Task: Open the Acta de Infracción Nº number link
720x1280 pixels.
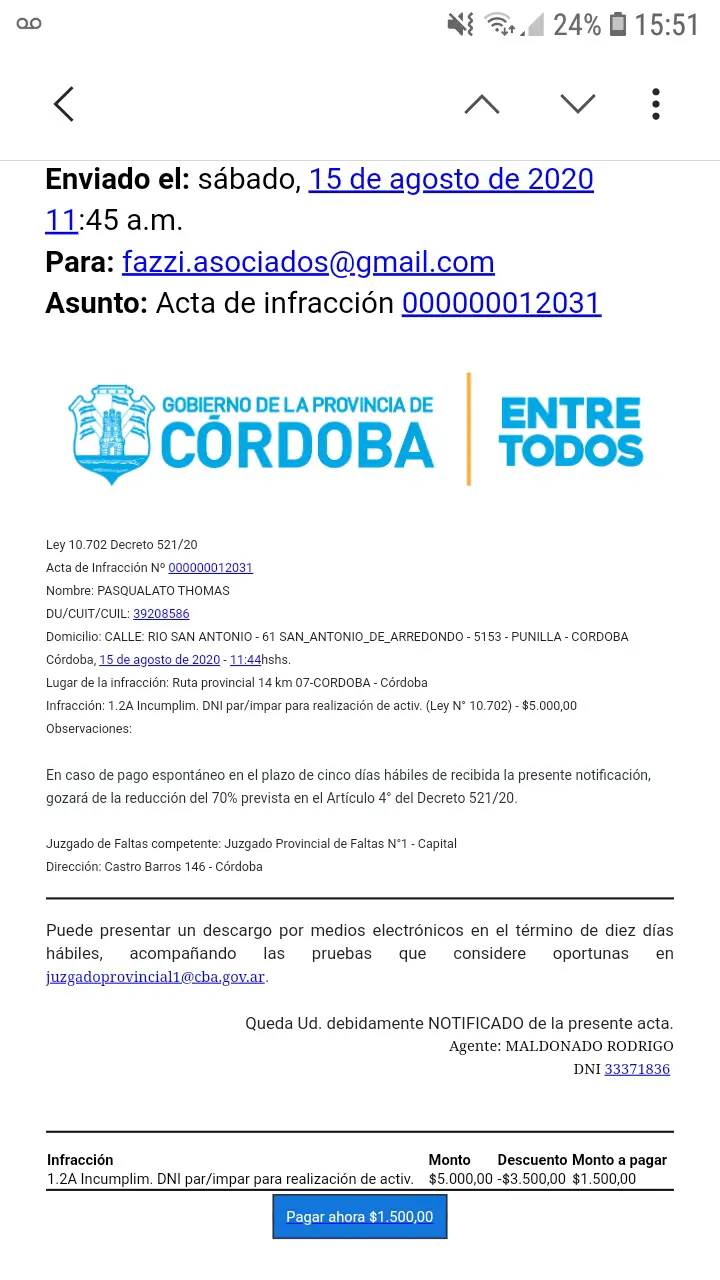Action: (210, 568)
